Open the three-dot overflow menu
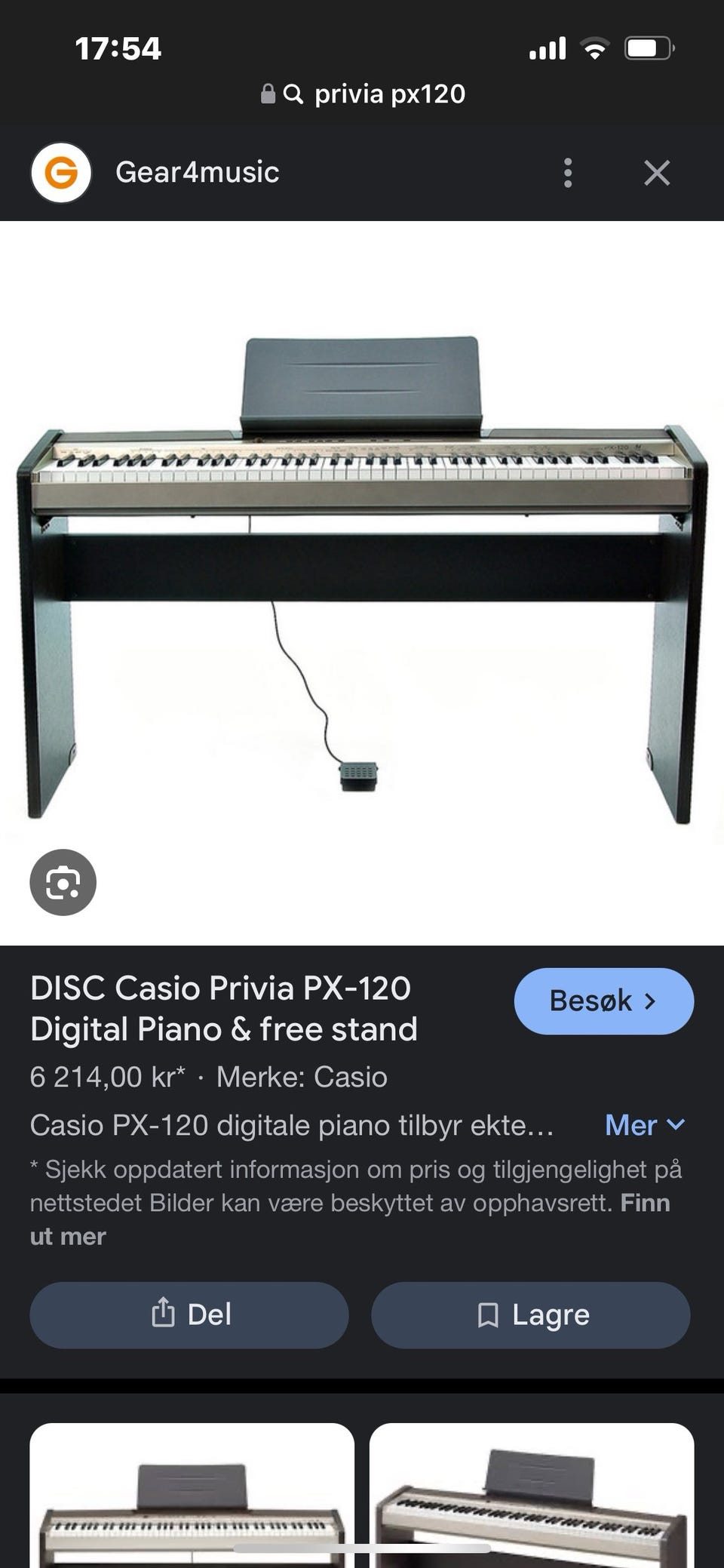The height and width of the screenshot is (1568, 724). [568, 173]
